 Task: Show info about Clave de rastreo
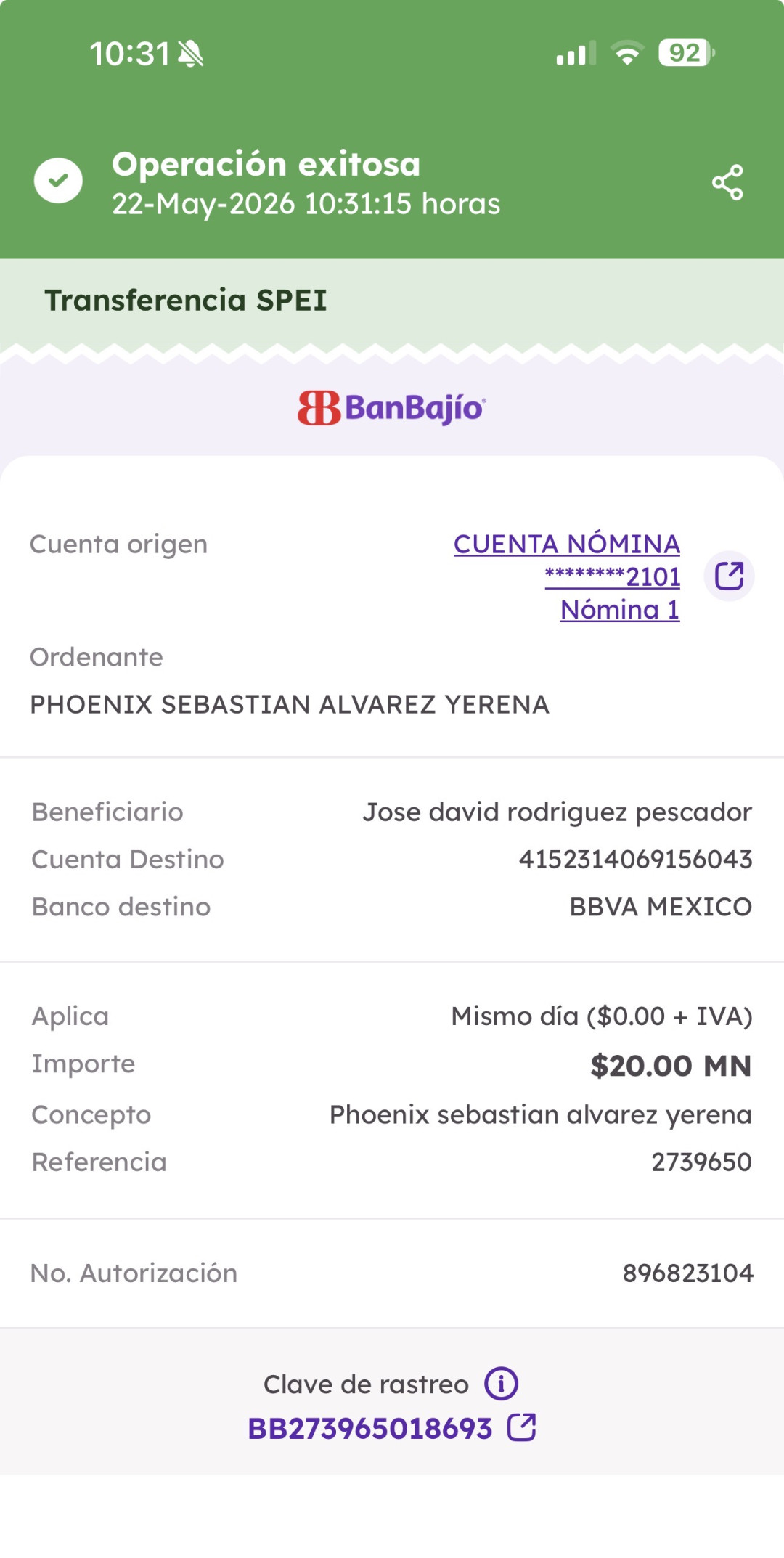pos(501,1383)
